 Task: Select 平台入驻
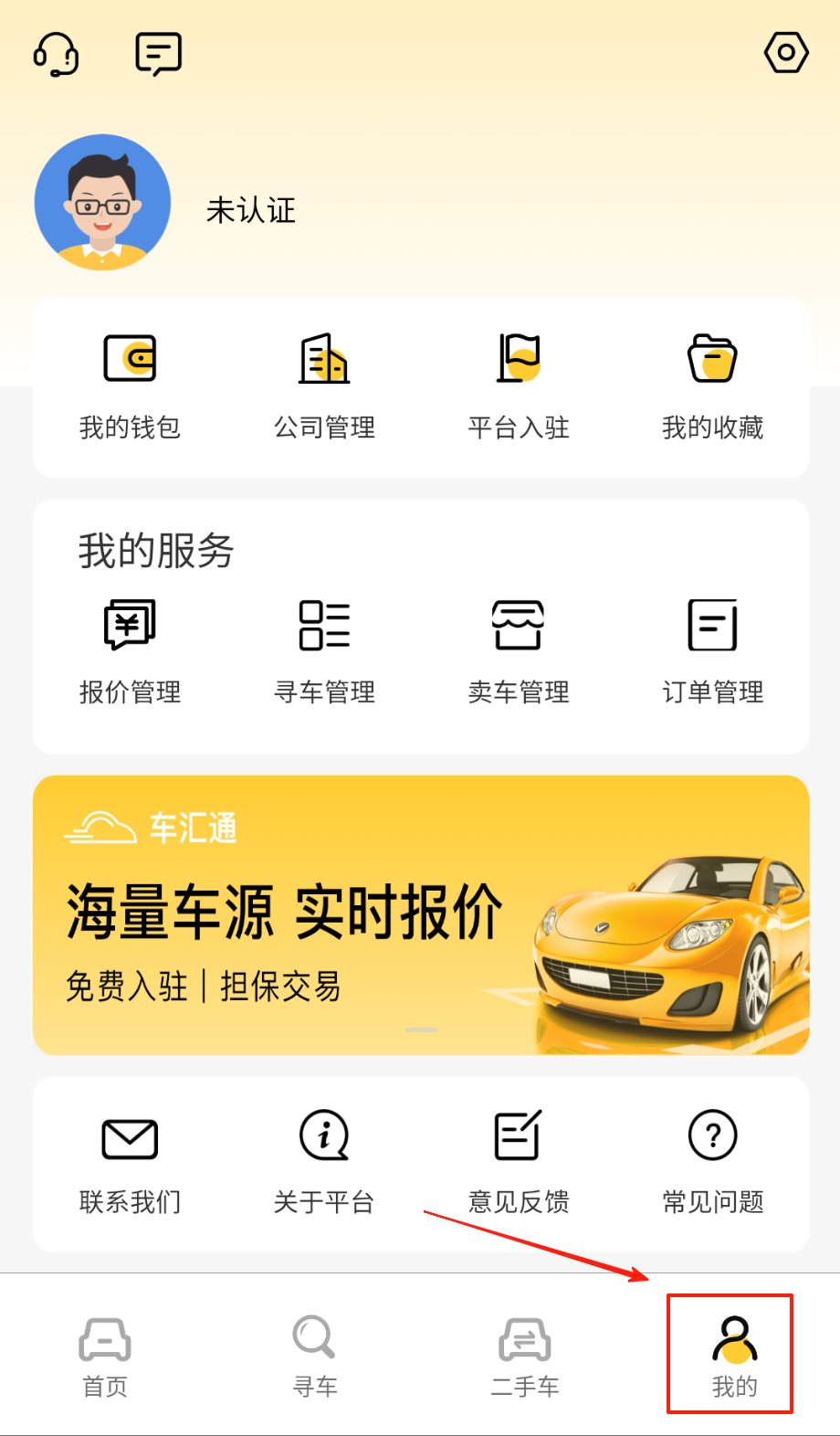point(519,385)
